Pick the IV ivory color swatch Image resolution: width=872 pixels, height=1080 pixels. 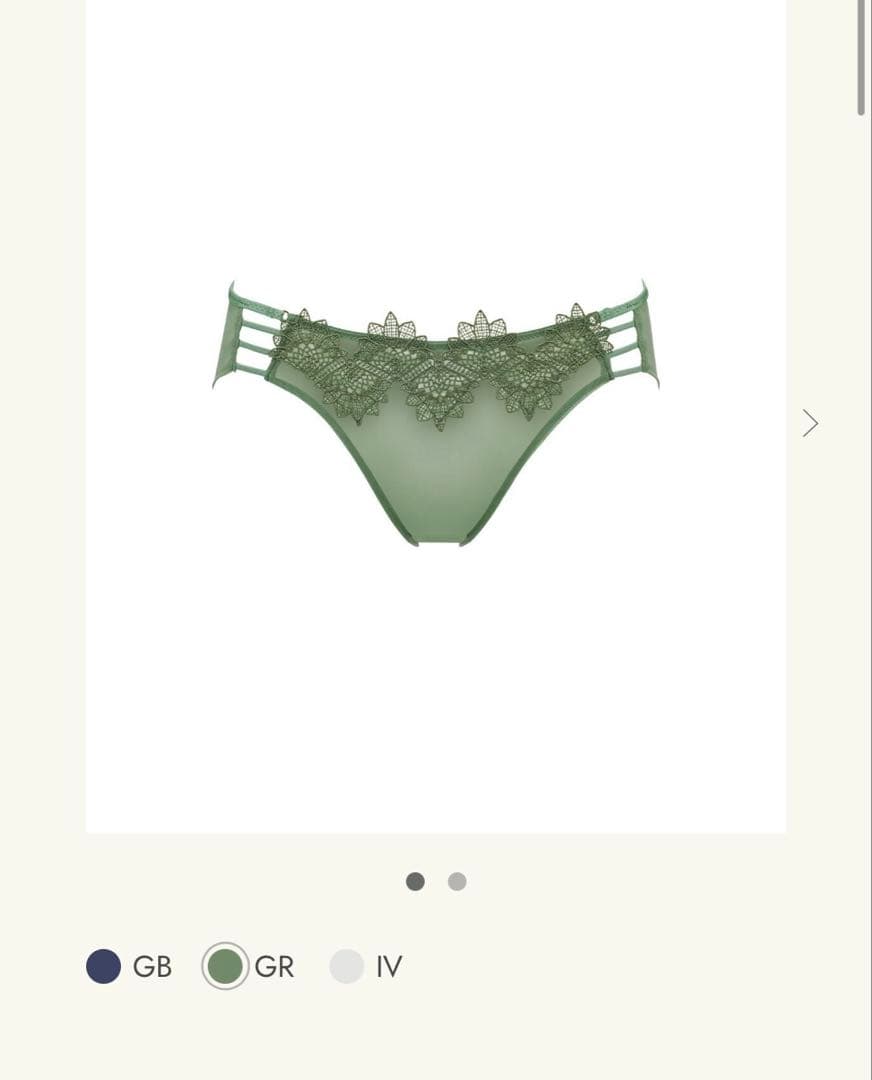pyautogui.click(x=347, y=967)
